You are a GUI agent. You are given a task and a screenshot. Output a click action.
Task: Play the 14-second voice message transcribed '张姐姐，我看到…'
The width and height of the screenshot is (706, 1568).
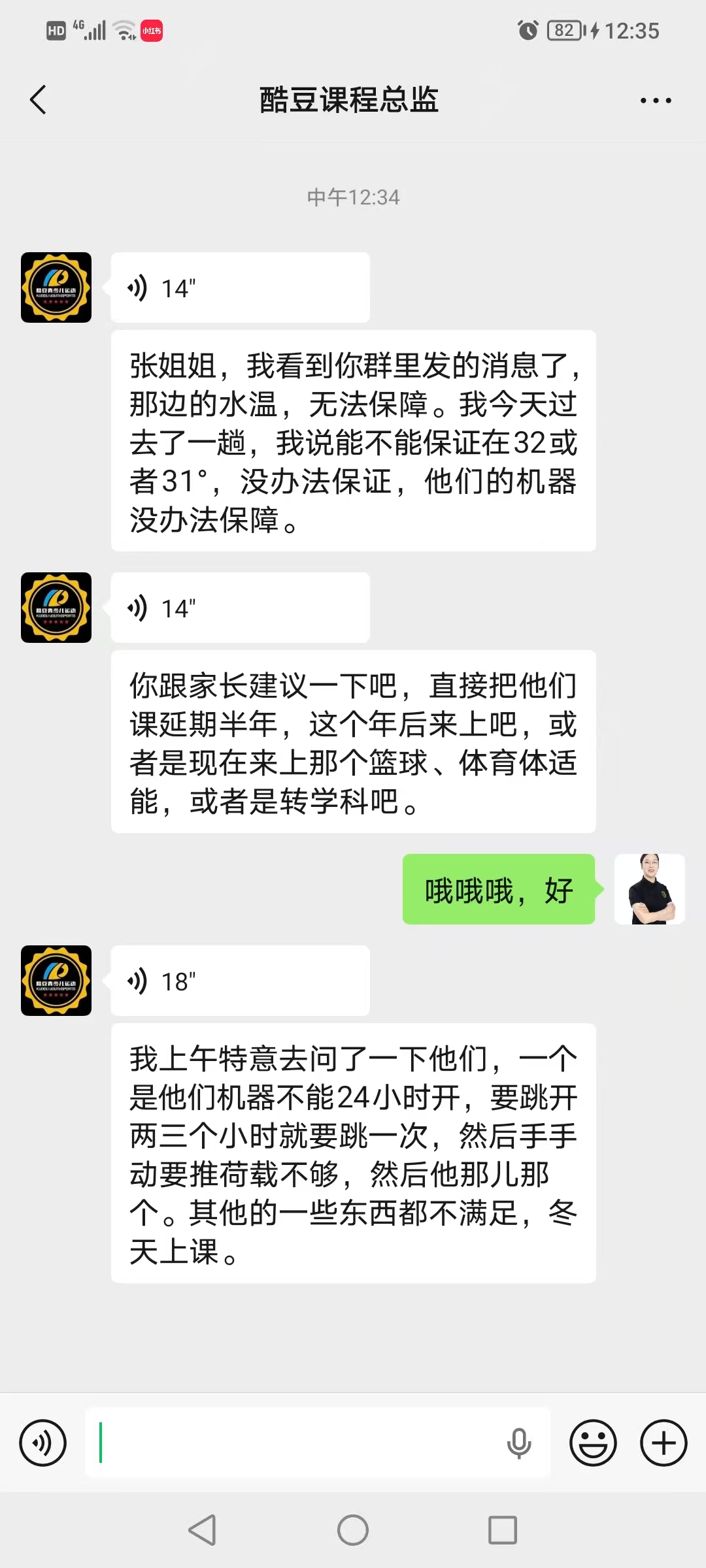point(240,287)
